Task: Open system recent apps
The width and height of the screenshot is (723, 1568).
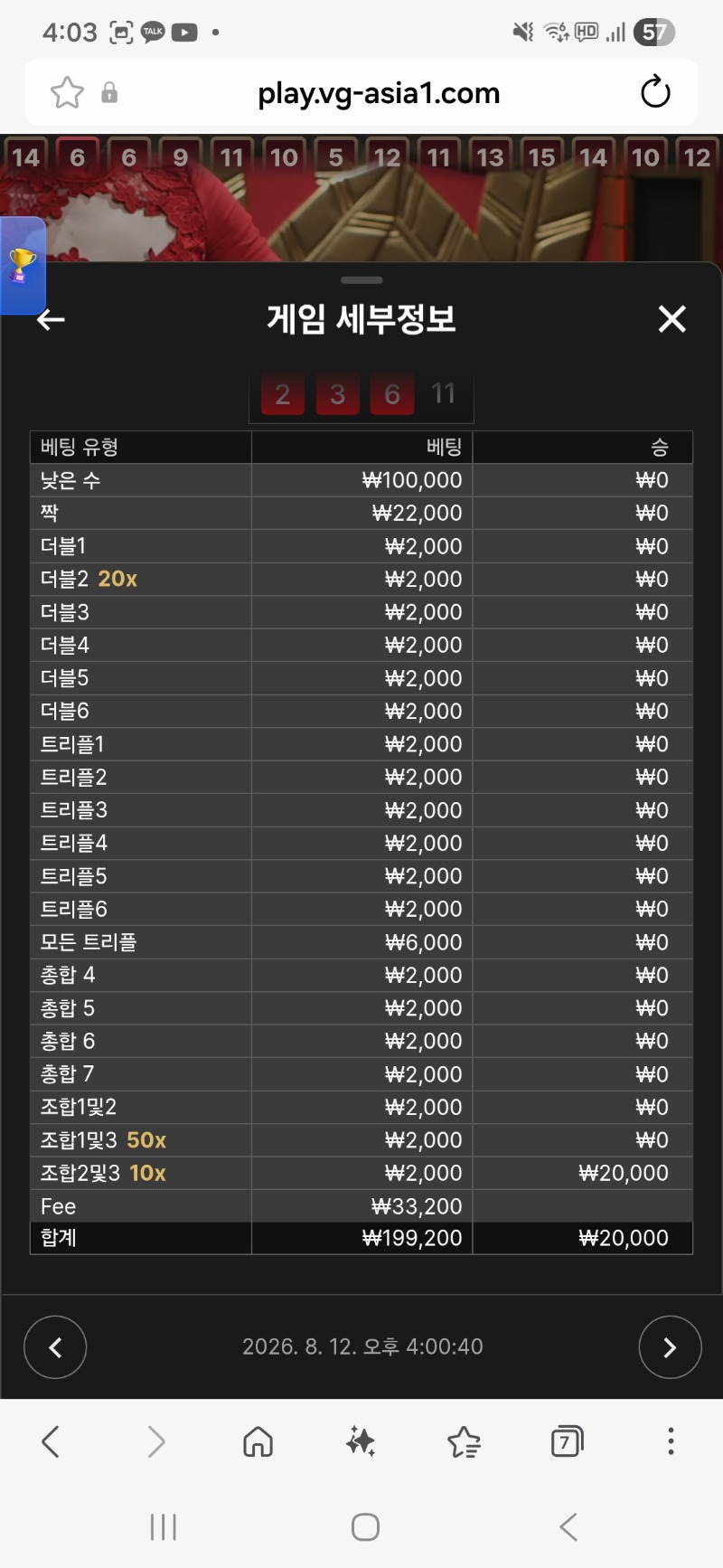Action: (164, 1527)
